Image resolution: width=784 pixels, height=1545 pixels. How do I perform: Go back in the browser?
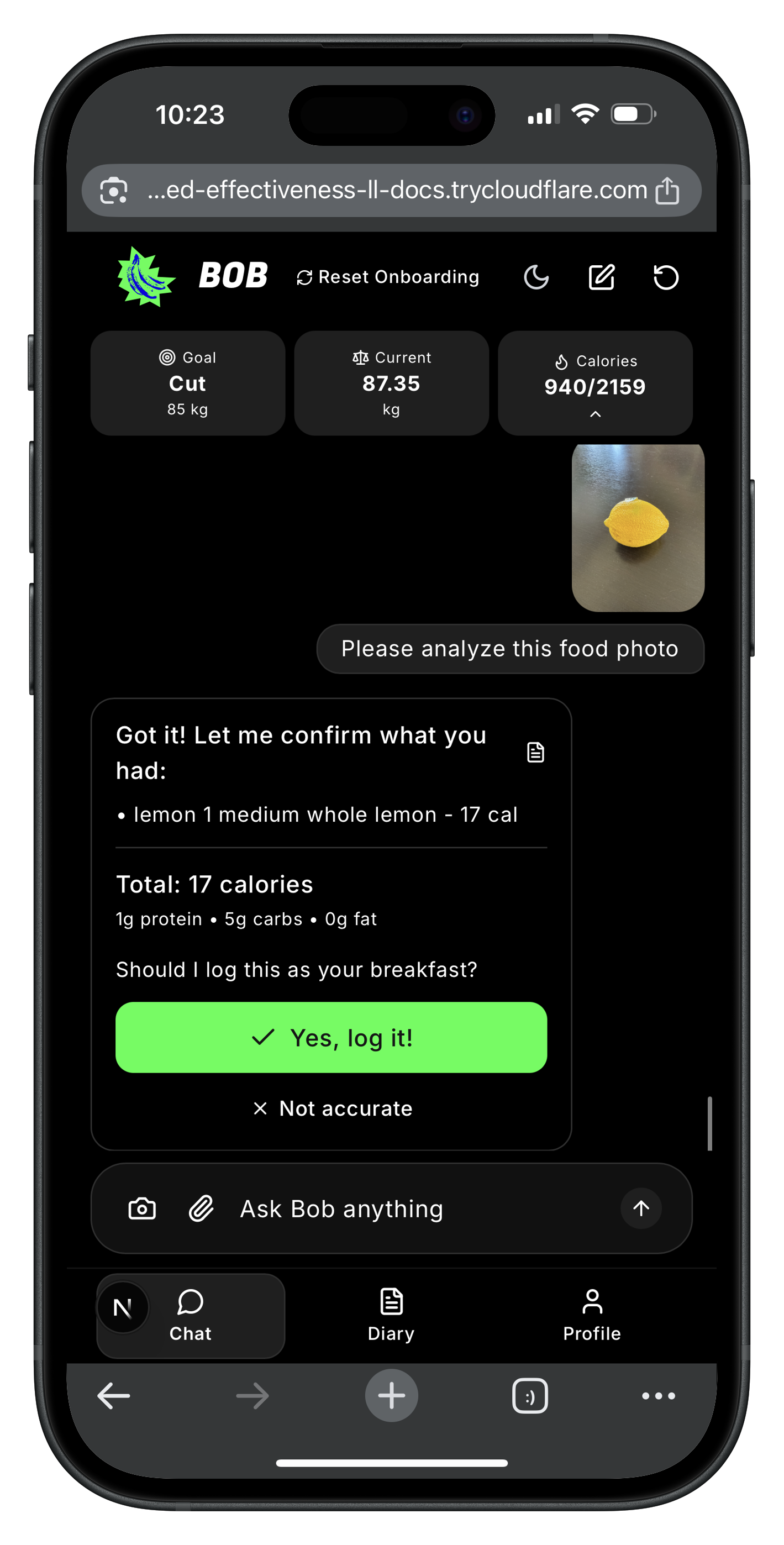114,1396
